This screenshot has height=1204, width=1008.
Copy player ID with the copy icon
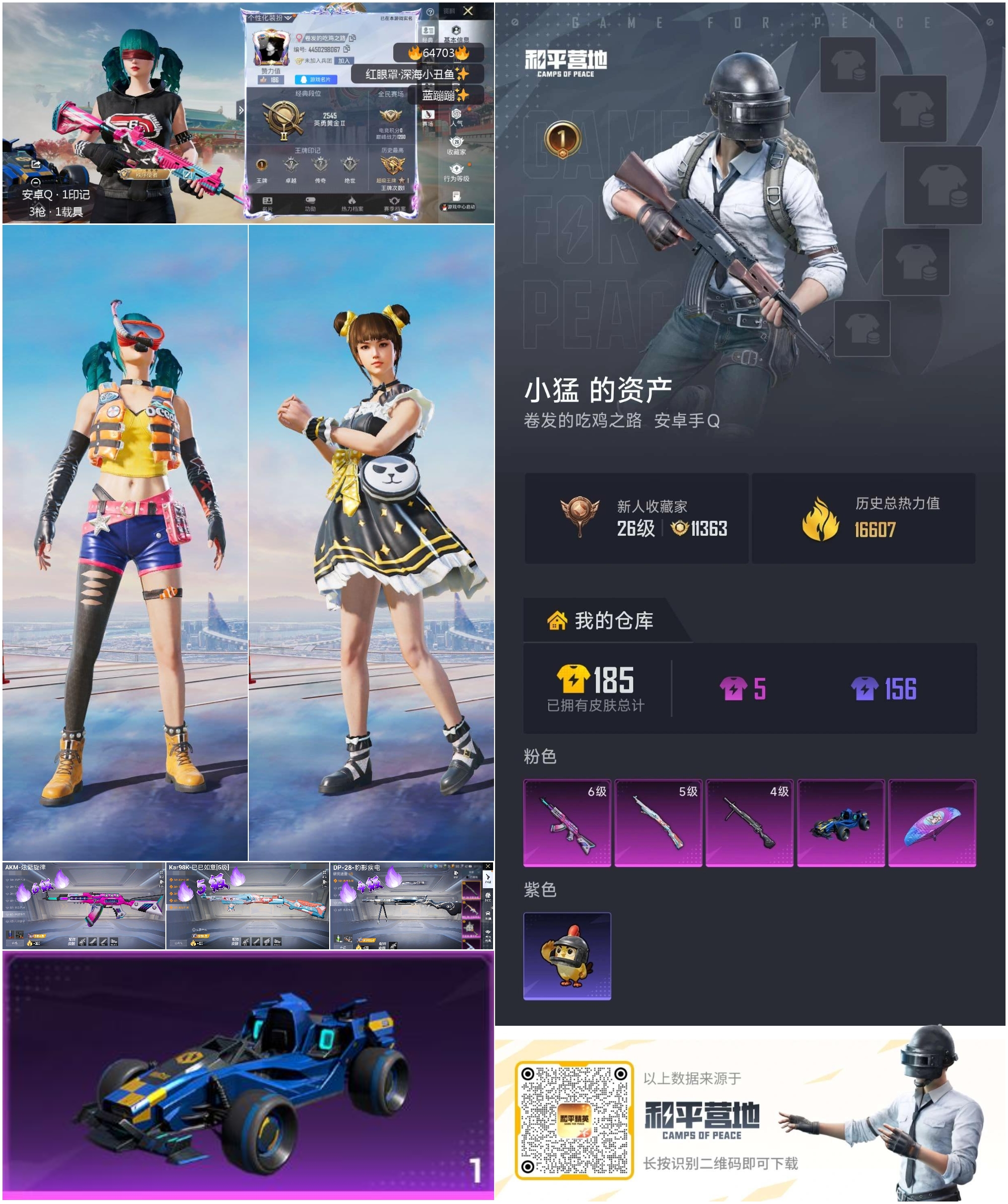(348, 50)
